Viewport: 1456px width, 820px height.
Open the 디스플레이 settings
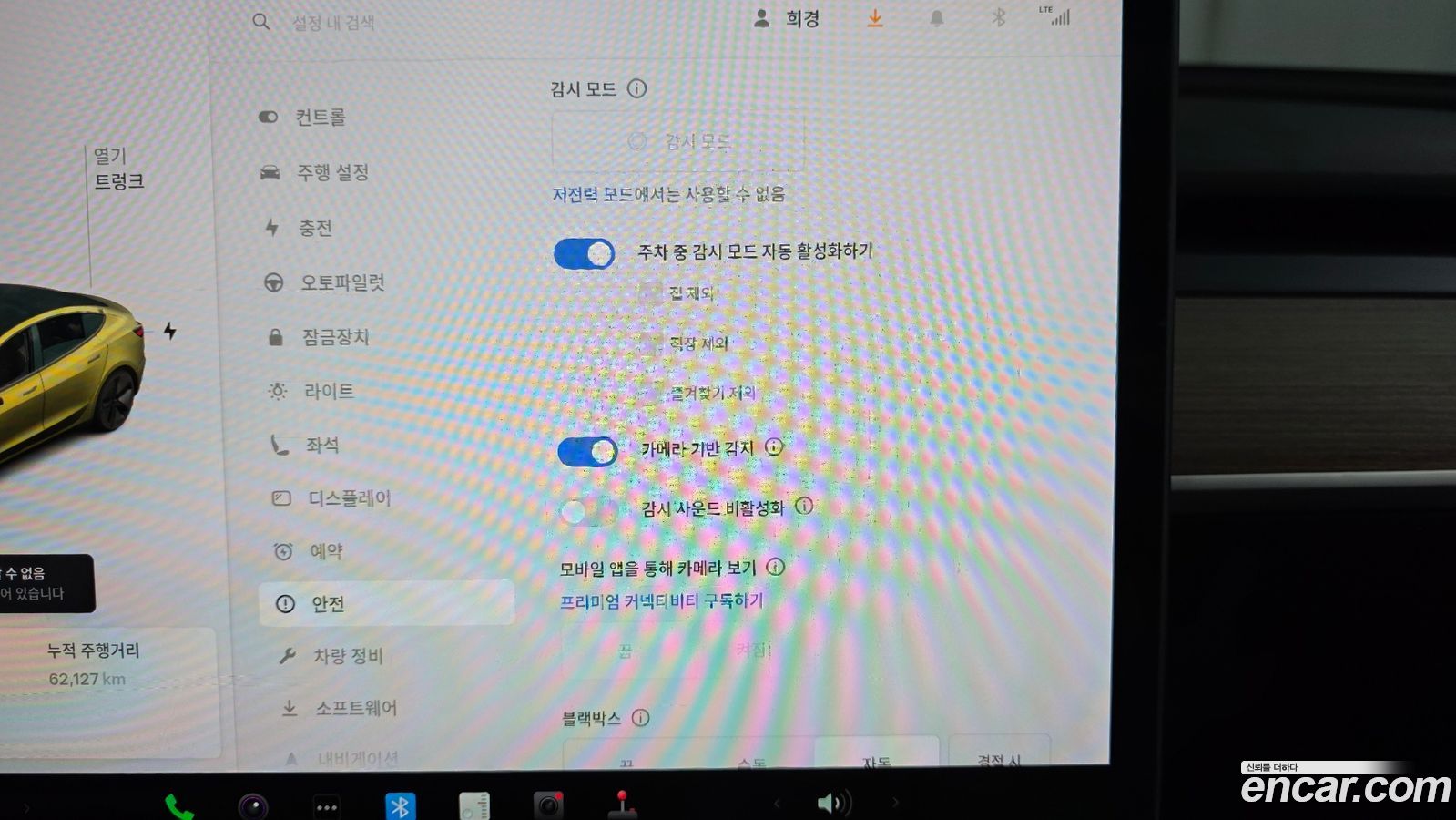[x=331, y=498]
